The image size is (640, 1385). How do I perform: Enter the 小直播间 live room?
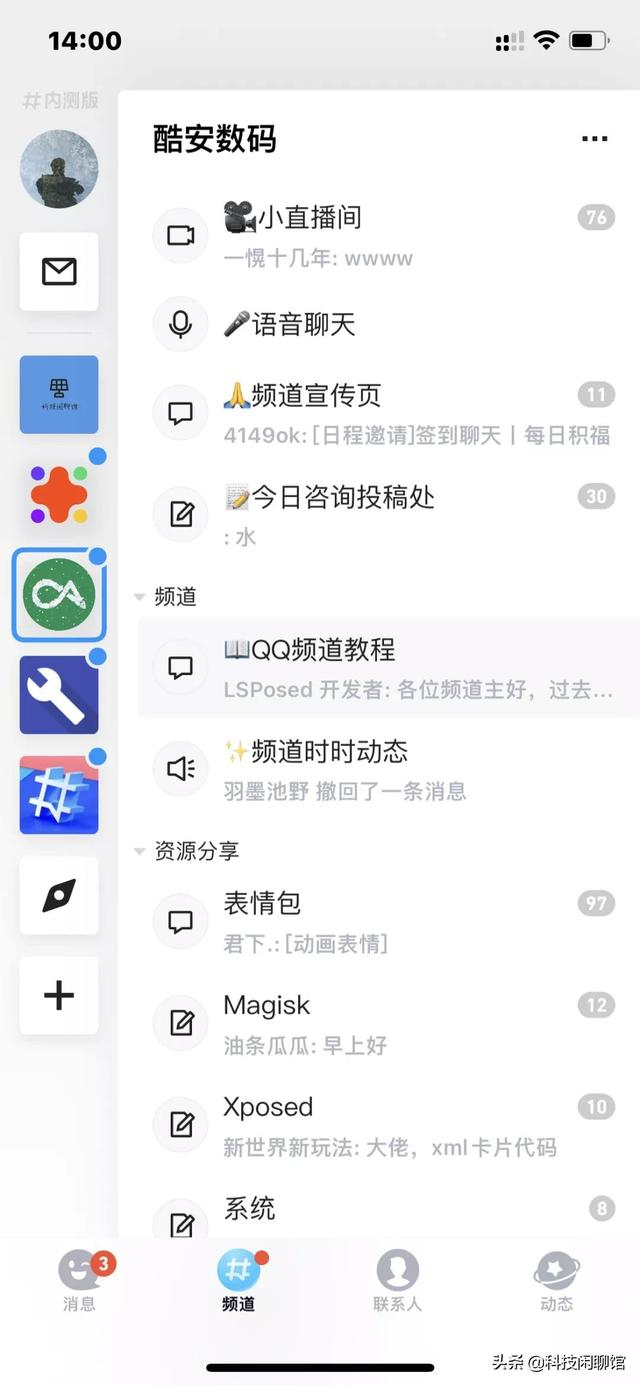(x=380, y=235)
